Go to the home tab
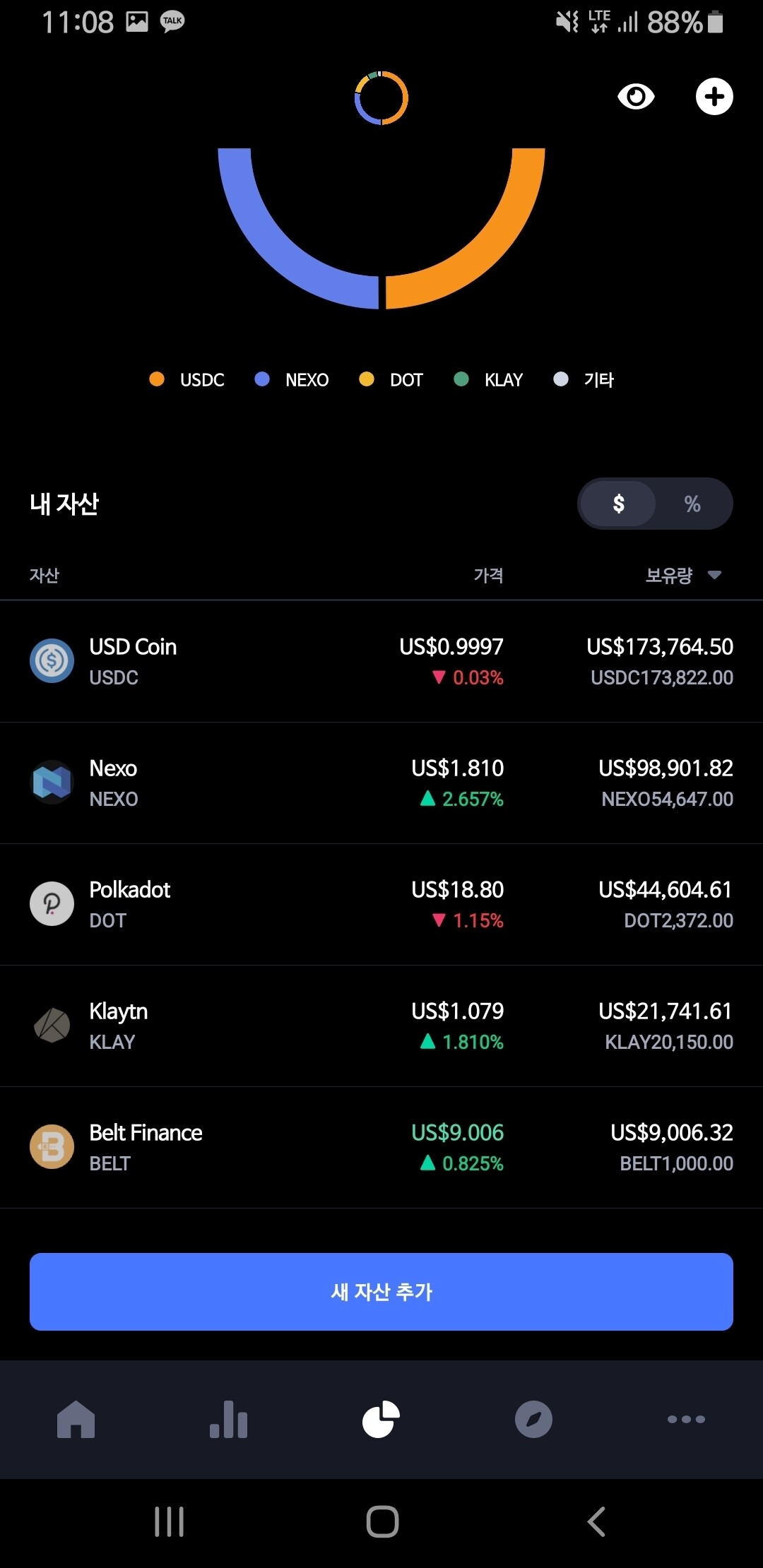 pyautogui.click(x=76, y=1419)
